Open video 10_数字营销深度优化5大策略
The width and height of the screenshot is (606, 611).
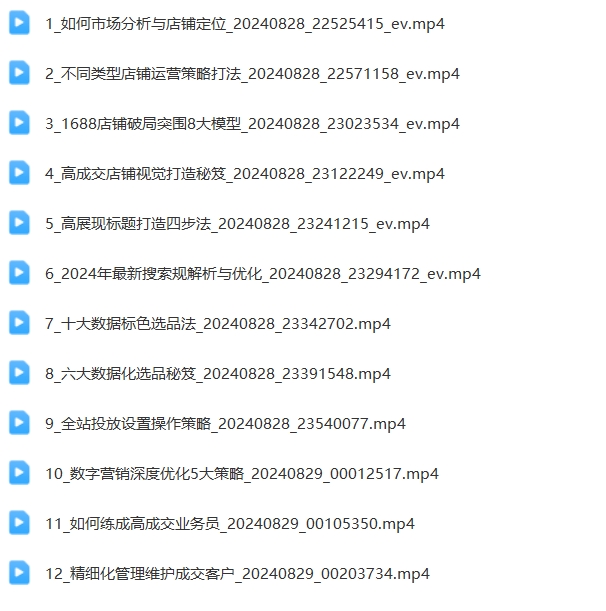241,474
